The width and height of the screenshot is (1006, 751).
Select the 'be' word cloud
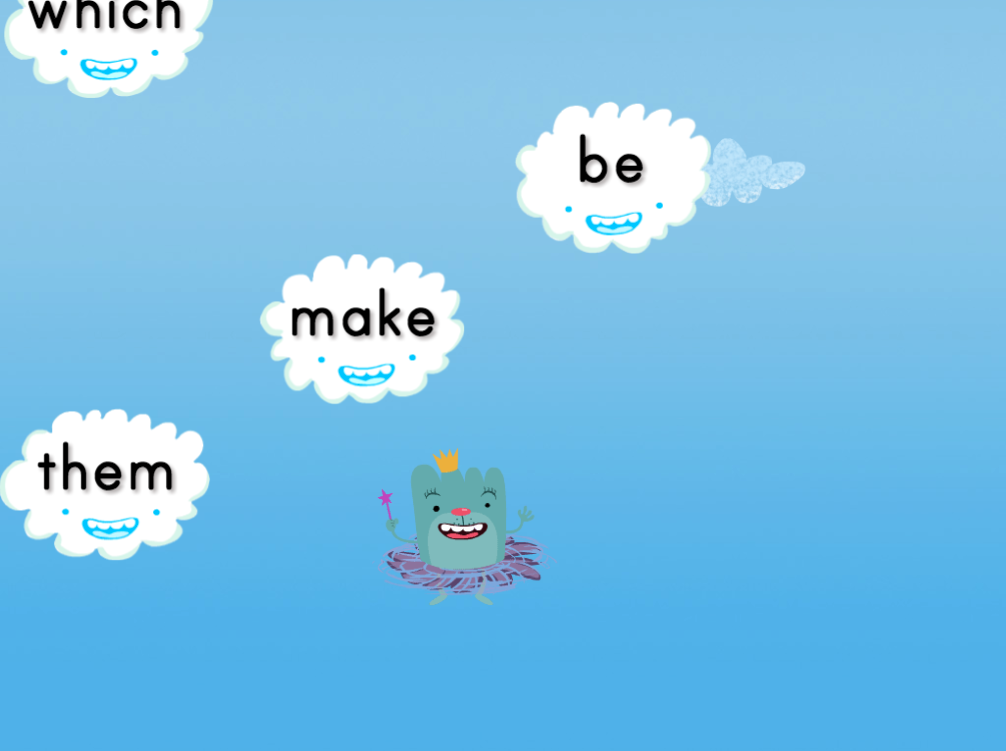(612, 177)
